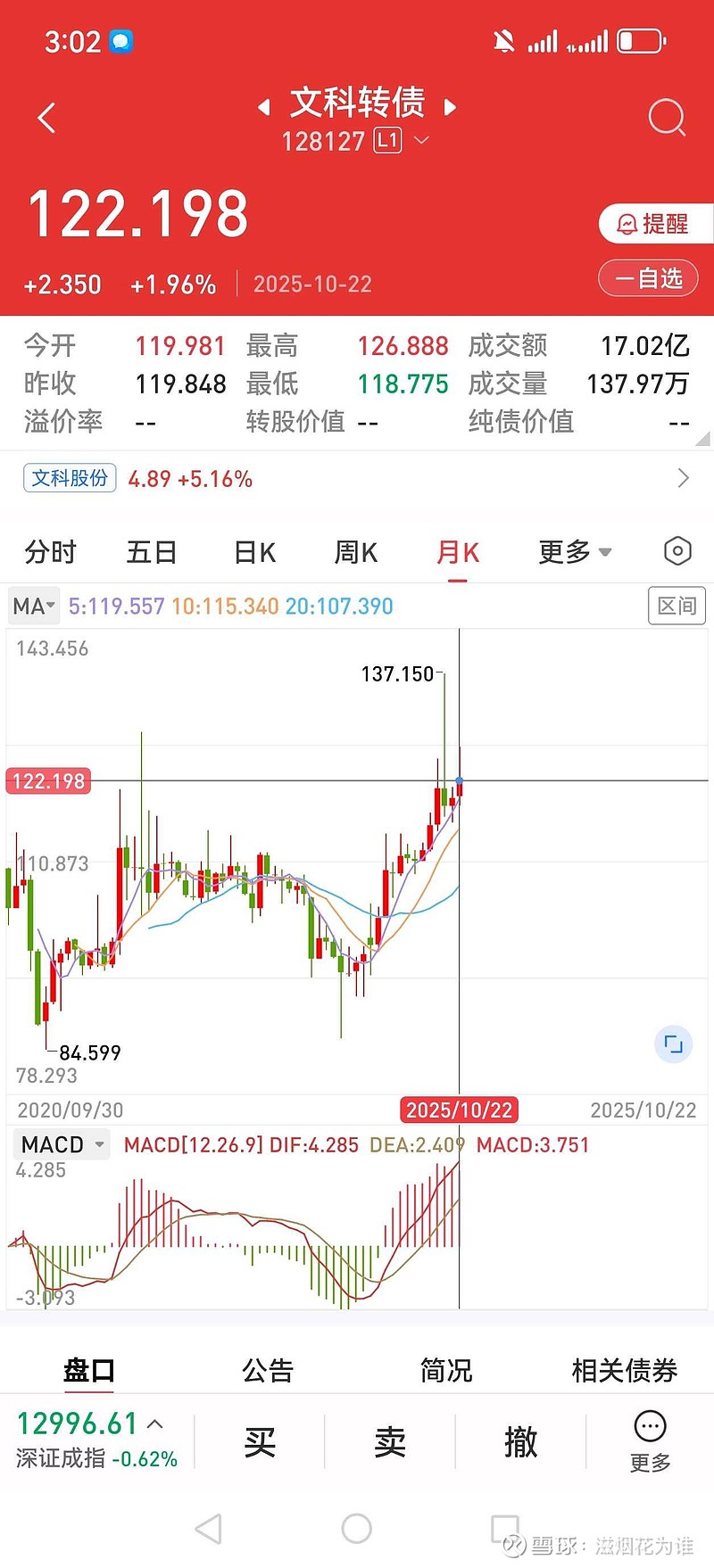Tap the 区间 interval tool on the chart
This screenshot has width=714, height=1568.
point(677,606)
